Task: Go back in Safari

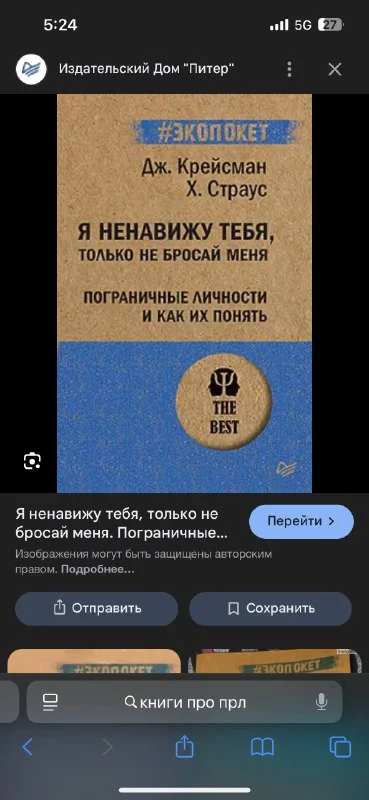Action: tap(28, 747)
